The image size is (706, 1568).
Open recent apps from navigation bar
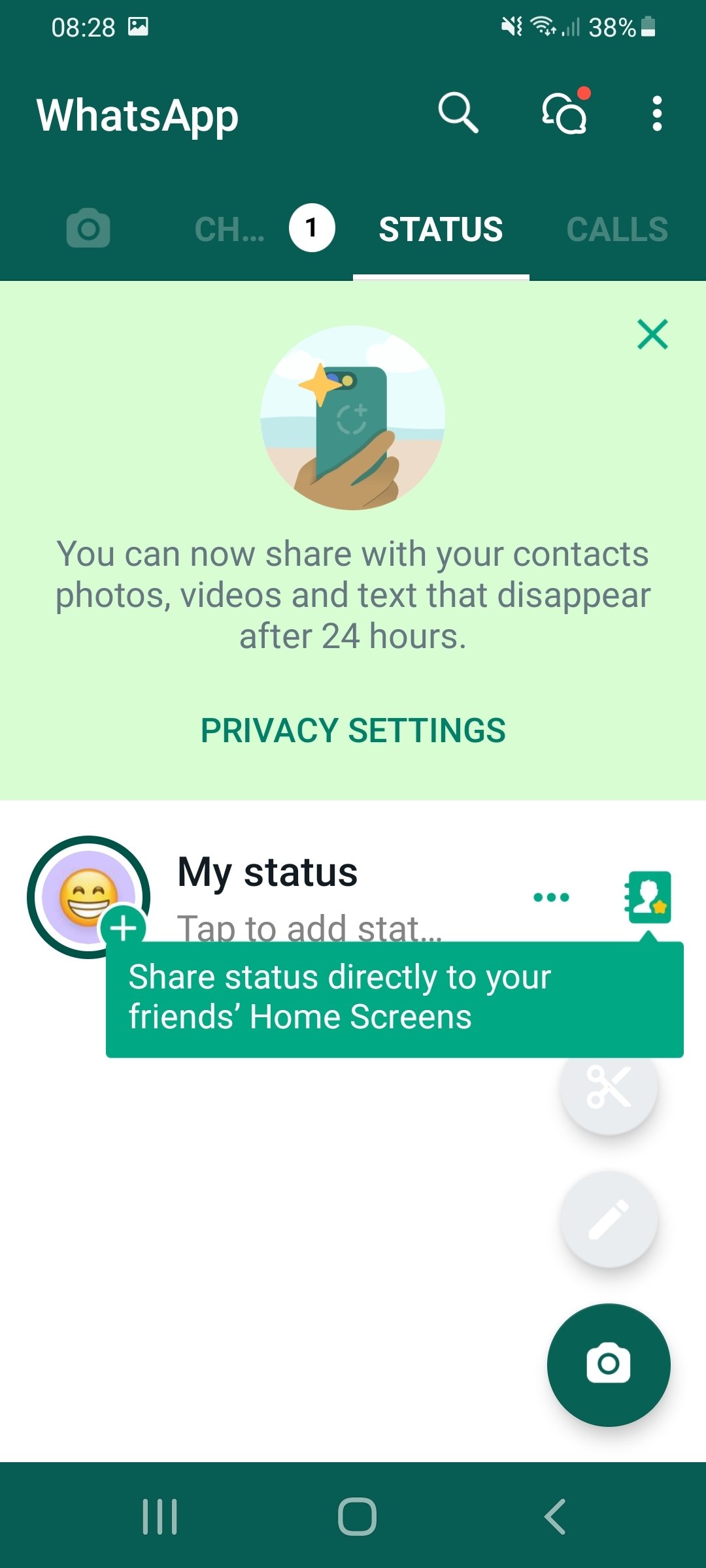click(160, 1516)
